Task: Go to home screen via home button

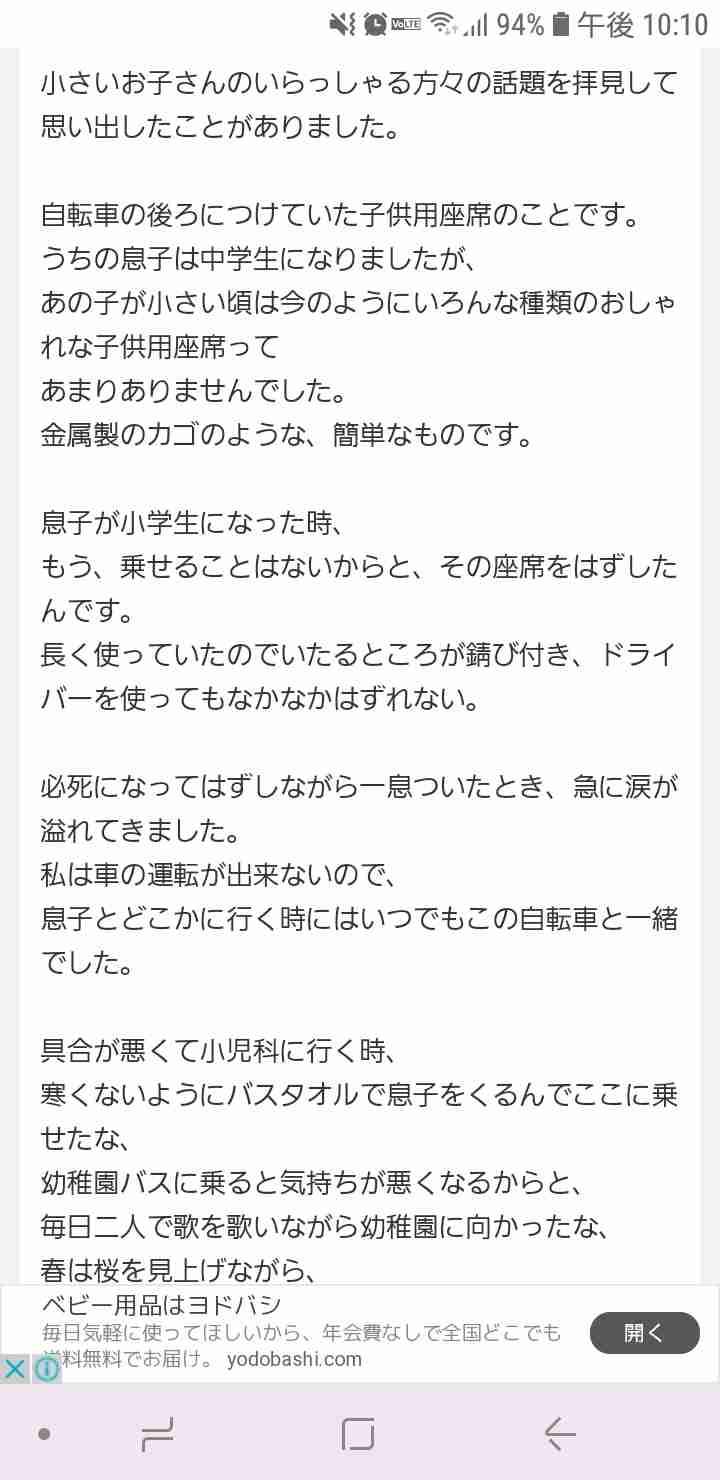Action: (358, 1434)
